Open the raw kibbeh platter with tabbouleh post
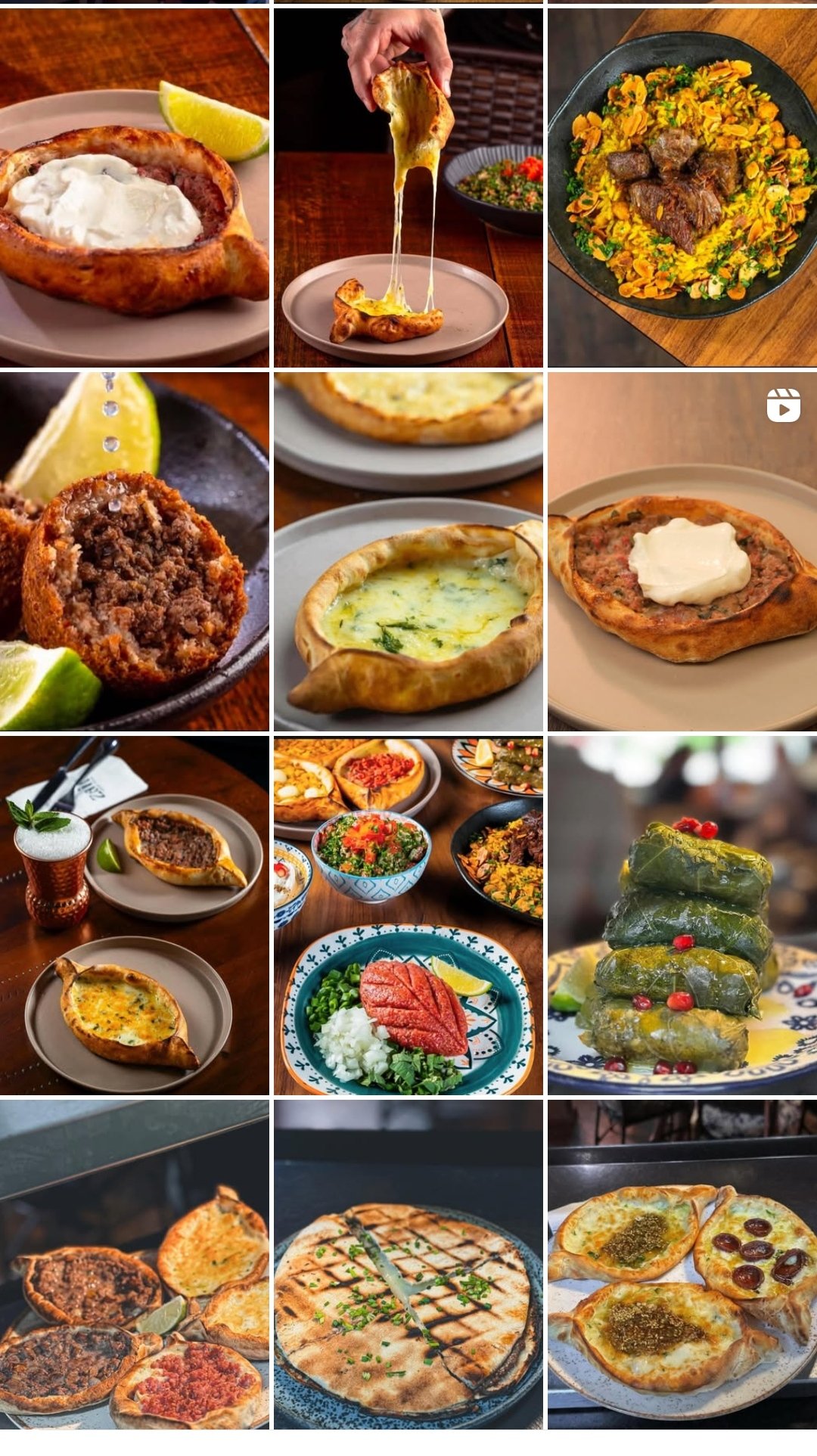The width and height of the screenshot is (817, 1456). click(408, 916)
